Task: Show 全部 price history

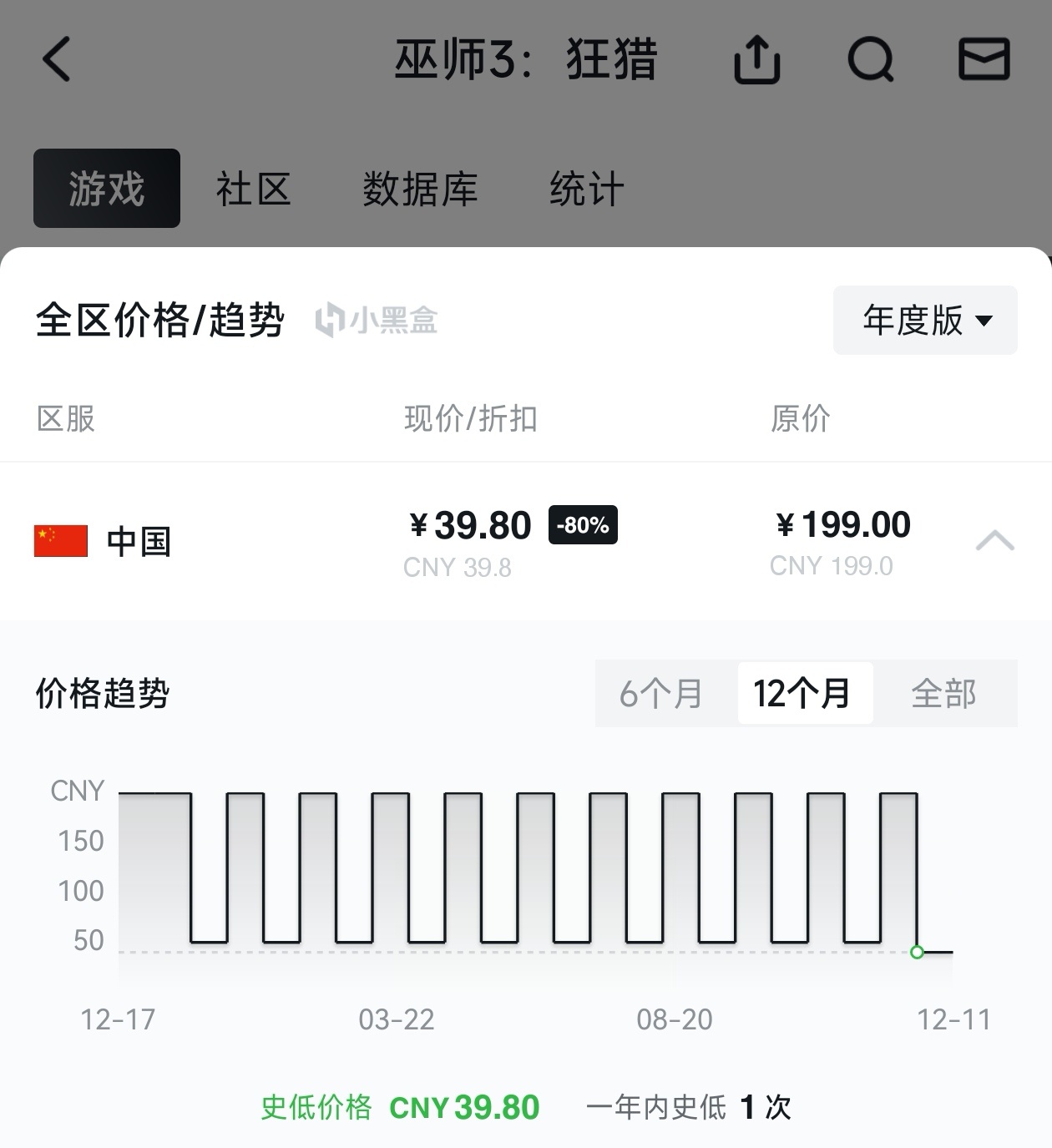Action: click(x=943, y=693)
